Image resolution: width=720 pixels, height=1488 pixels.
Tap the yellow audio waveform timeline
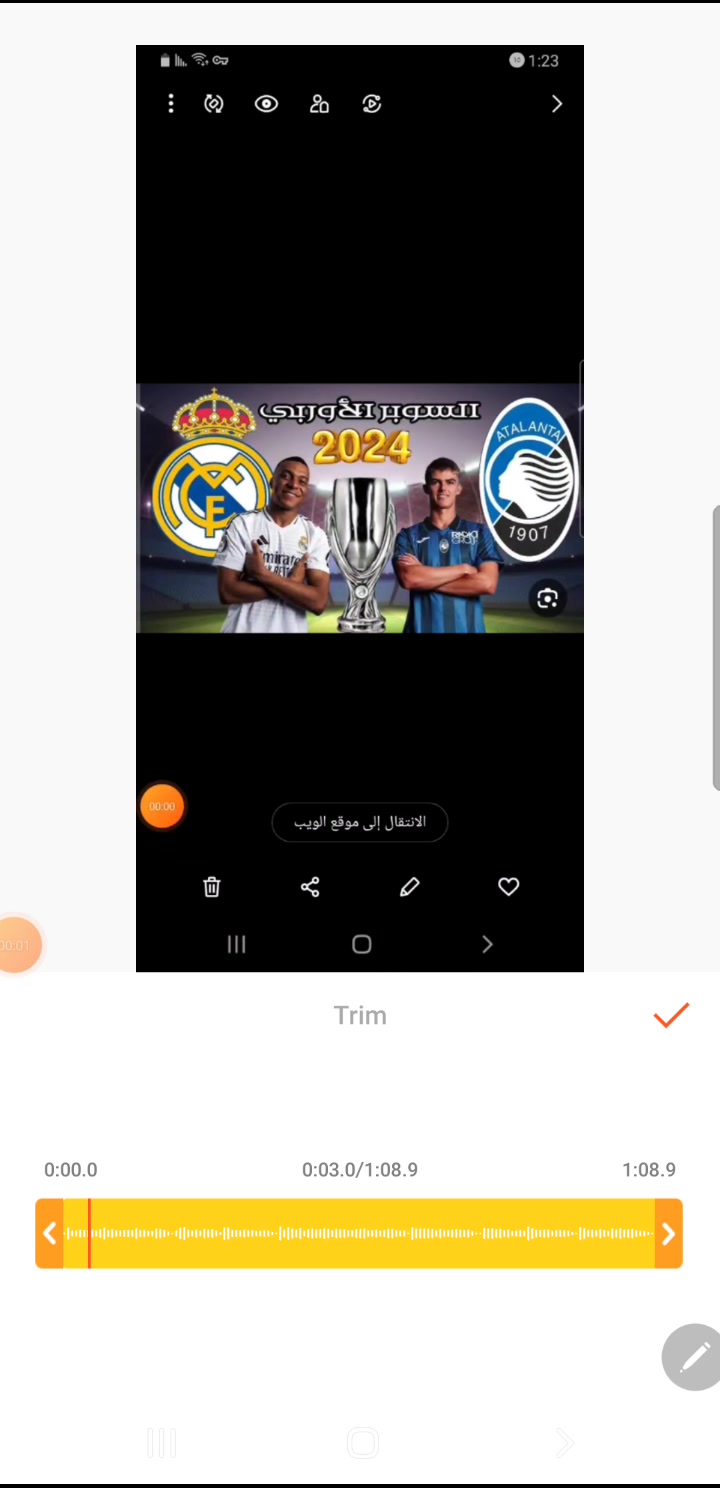click(x=359, y=1233)
